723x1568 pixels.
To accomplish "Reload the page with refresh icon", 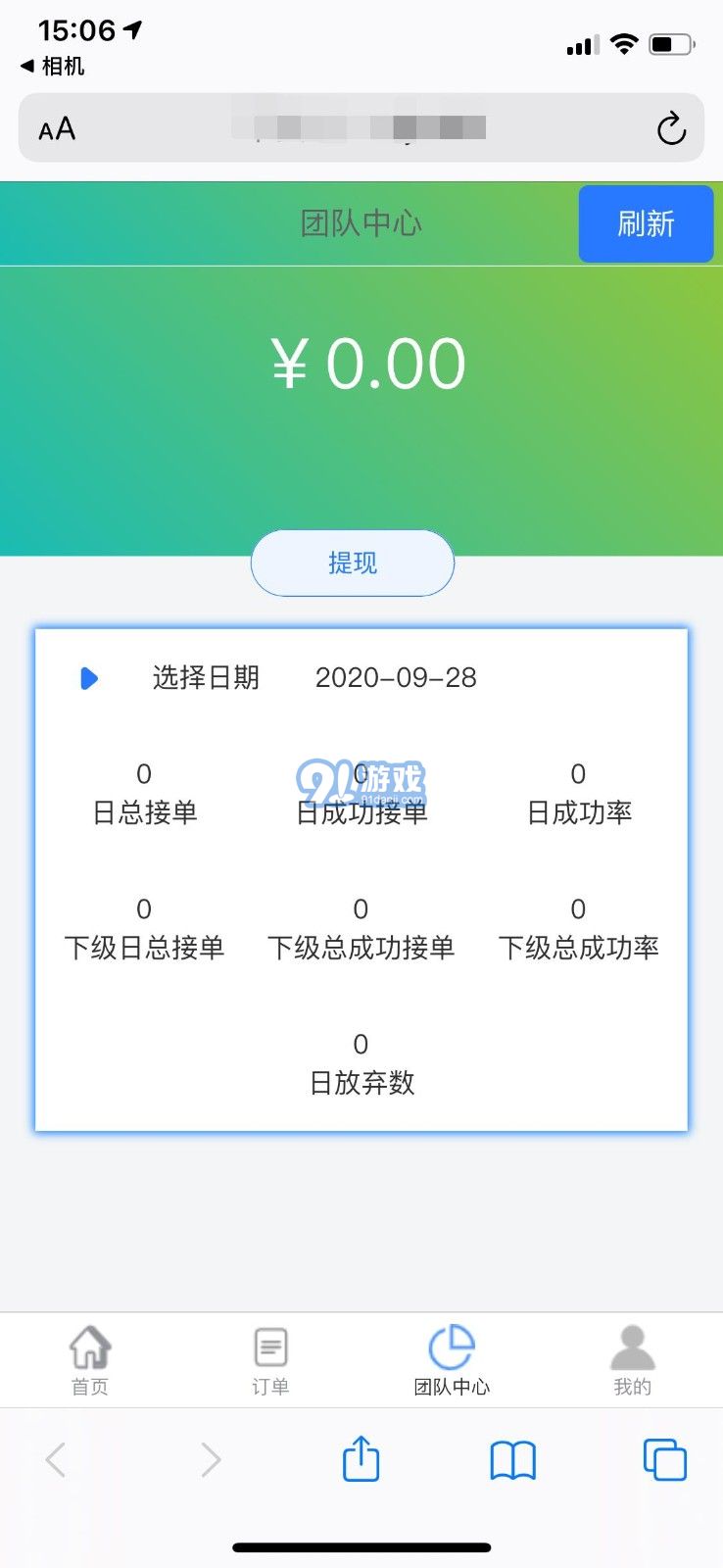I will point(670,128).
